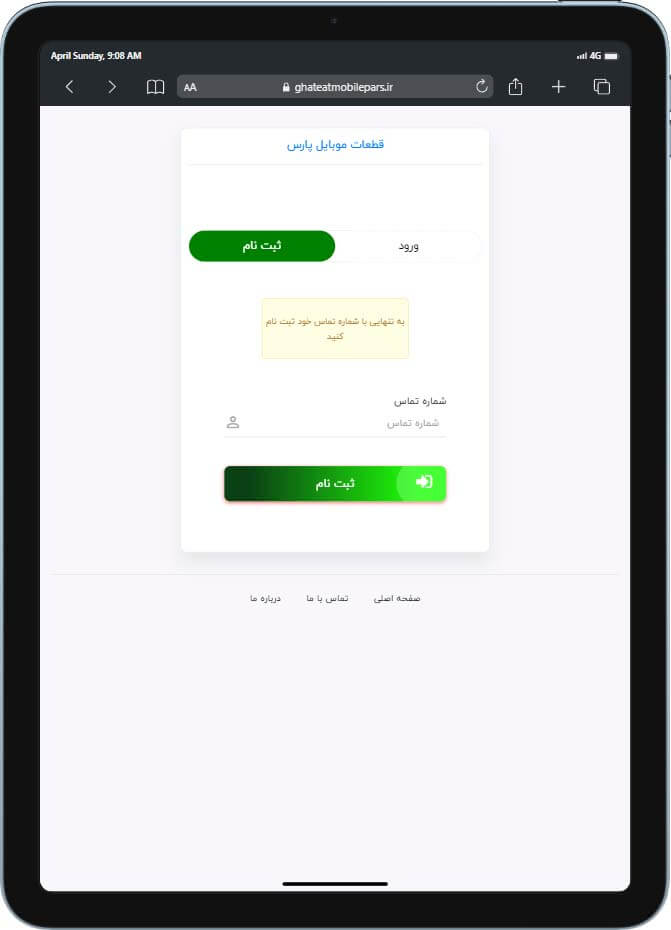
Task: Open the share sheet
Action: tap(516, 87)
